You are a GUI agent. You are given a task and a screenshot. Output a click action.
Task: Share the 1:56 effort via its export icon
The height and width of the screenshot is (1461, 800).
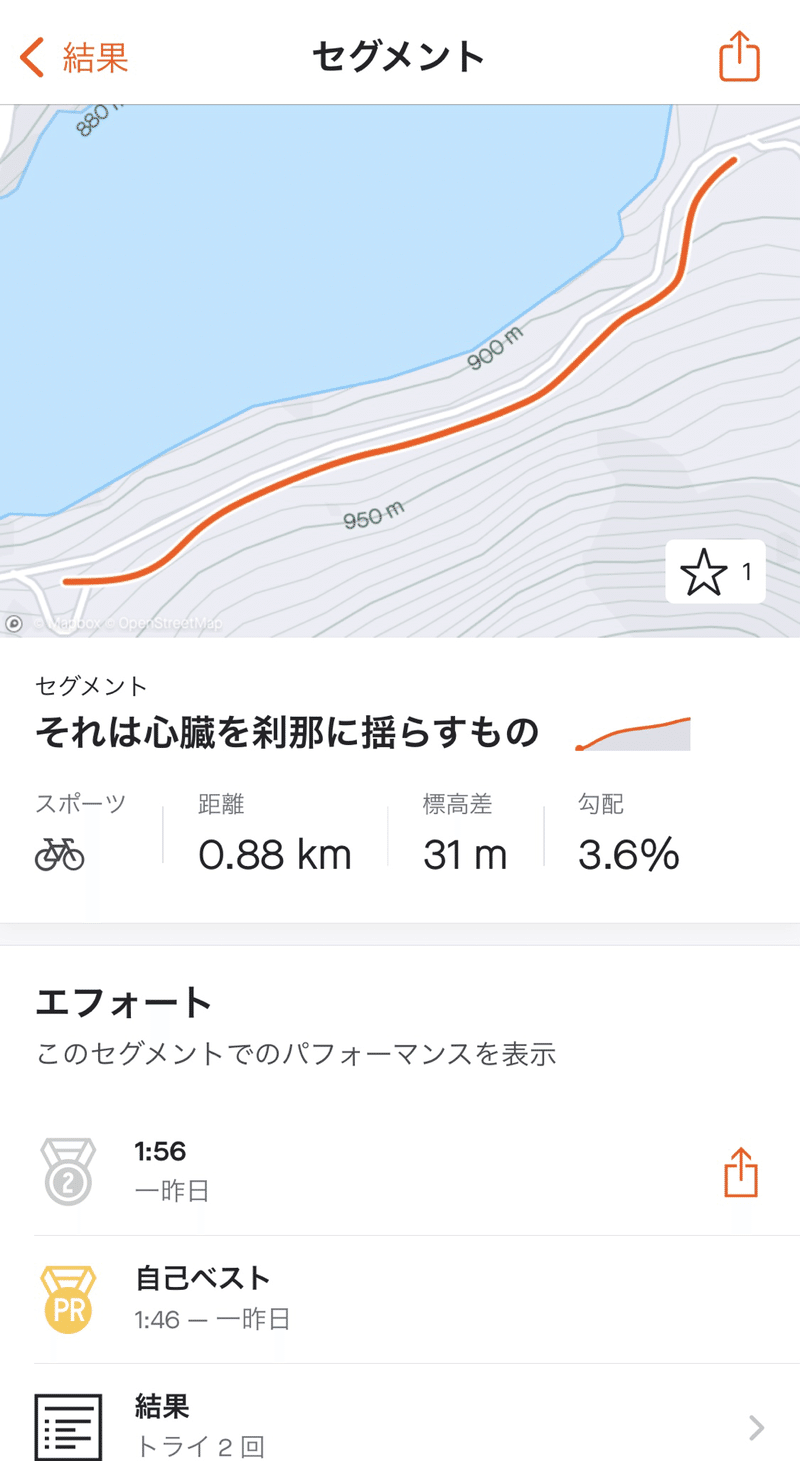741,1171
